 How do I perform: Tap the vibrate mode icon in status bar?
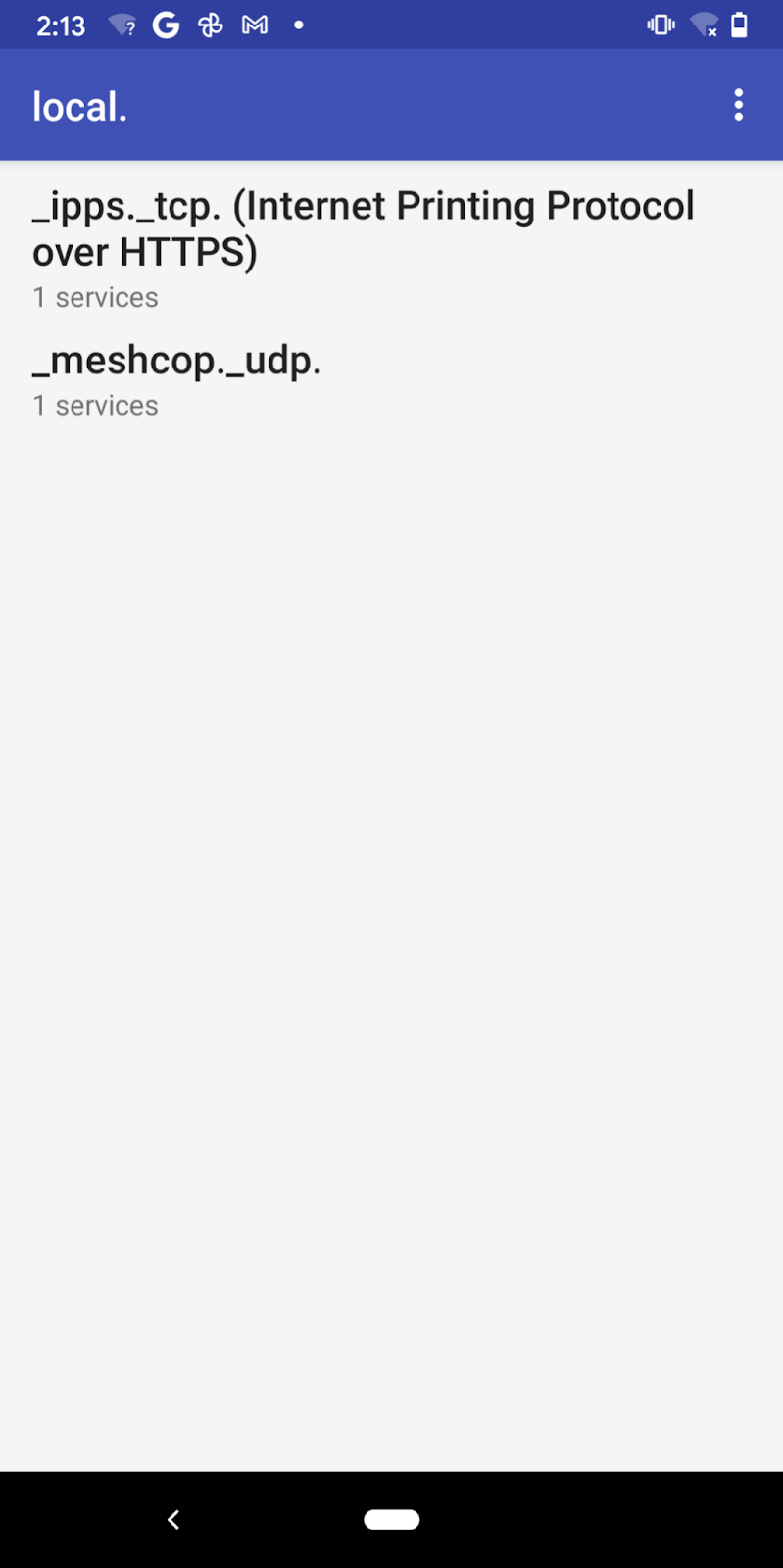[x=661, y=24]
